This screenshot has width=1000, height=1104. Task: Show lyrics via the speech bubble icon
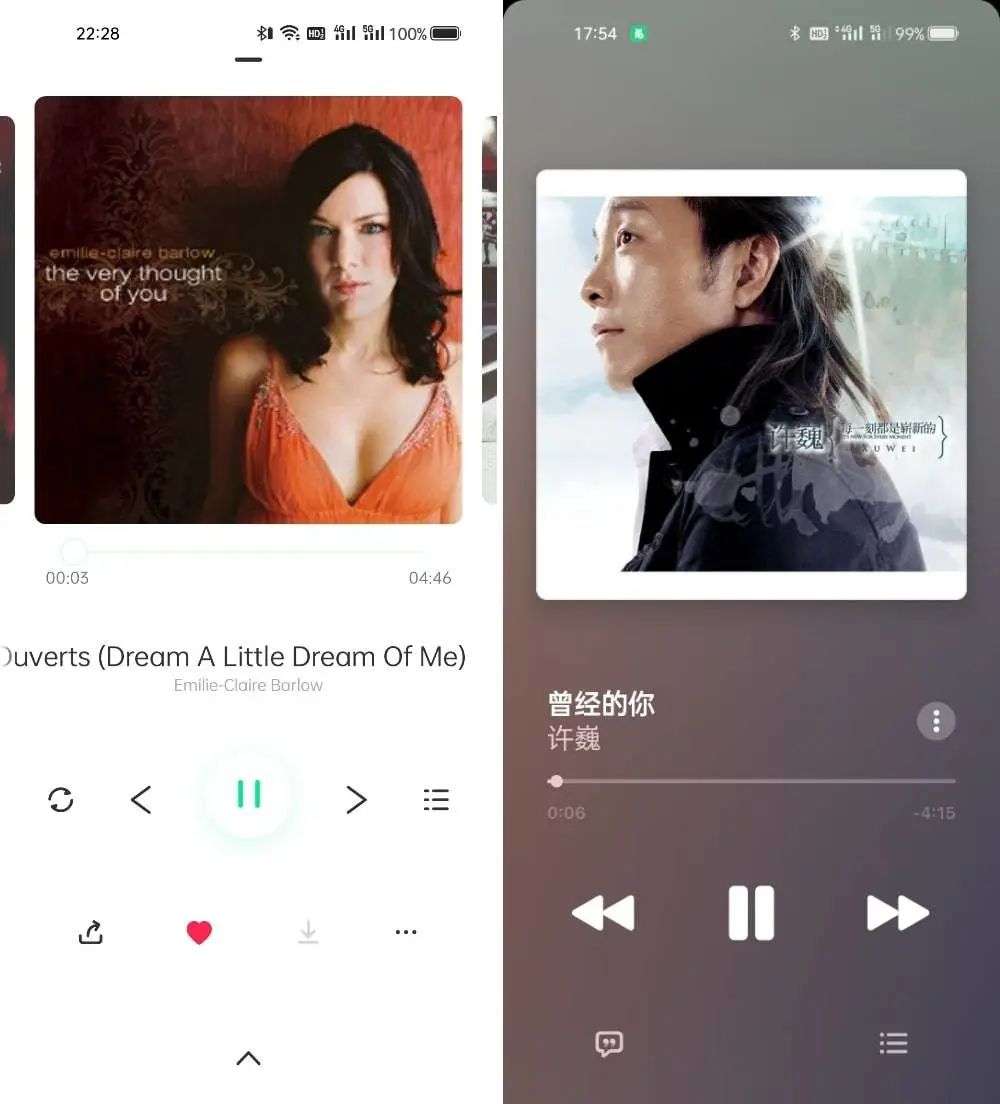[x=609, y=1044]
